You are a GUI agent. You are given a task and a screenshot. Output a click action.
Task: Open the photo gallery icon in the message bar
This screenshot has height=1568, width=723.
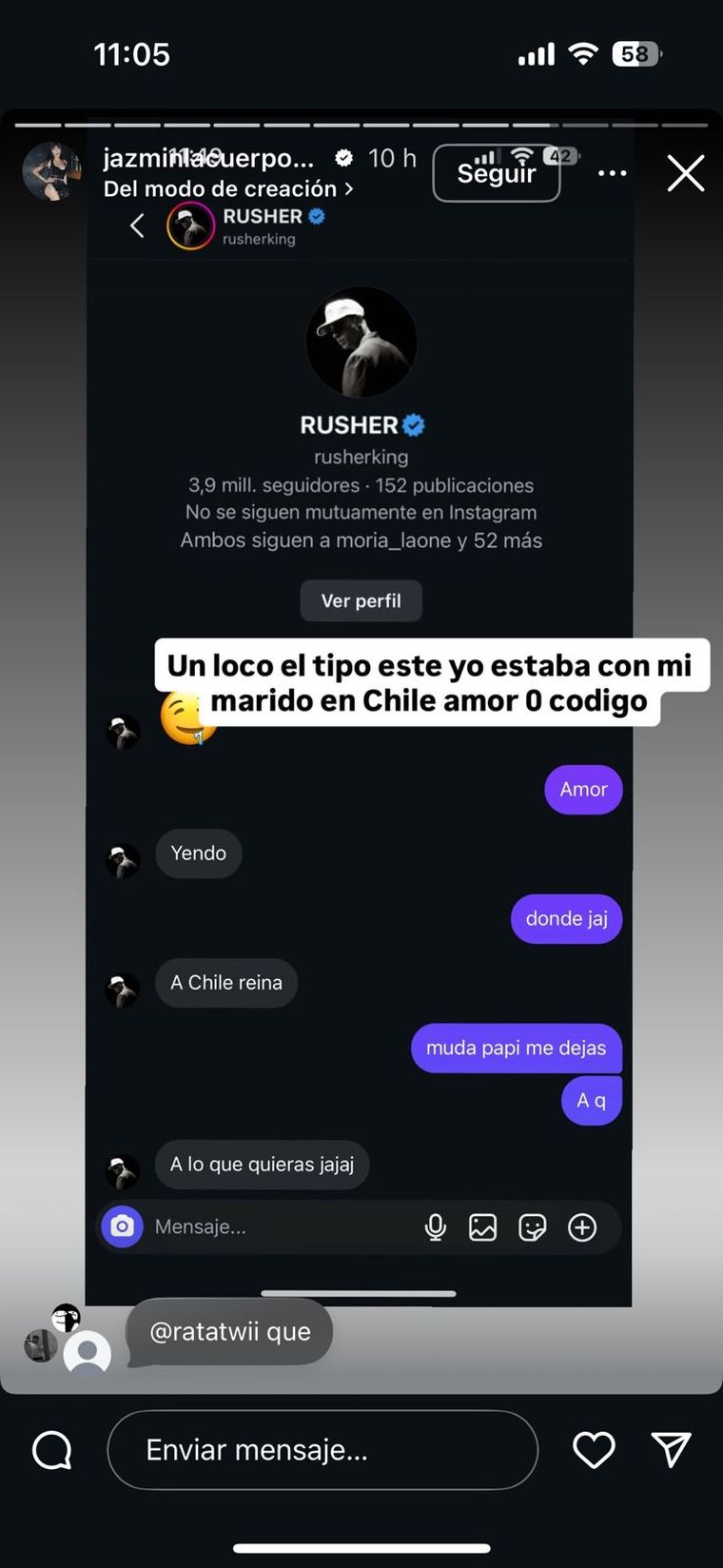(482, 1227)
